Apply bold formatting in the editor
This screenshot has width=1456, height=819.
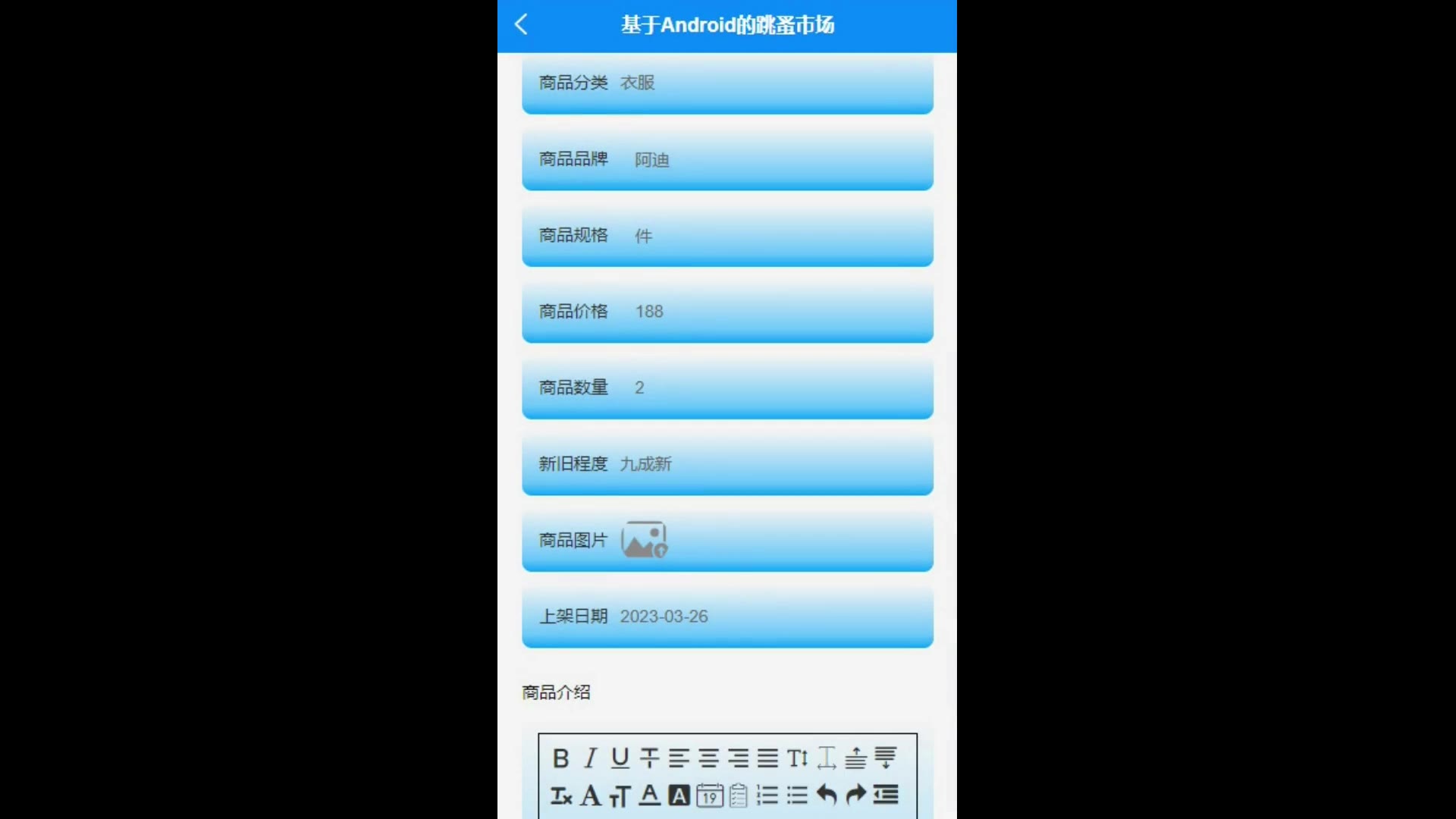coord(561,758)
